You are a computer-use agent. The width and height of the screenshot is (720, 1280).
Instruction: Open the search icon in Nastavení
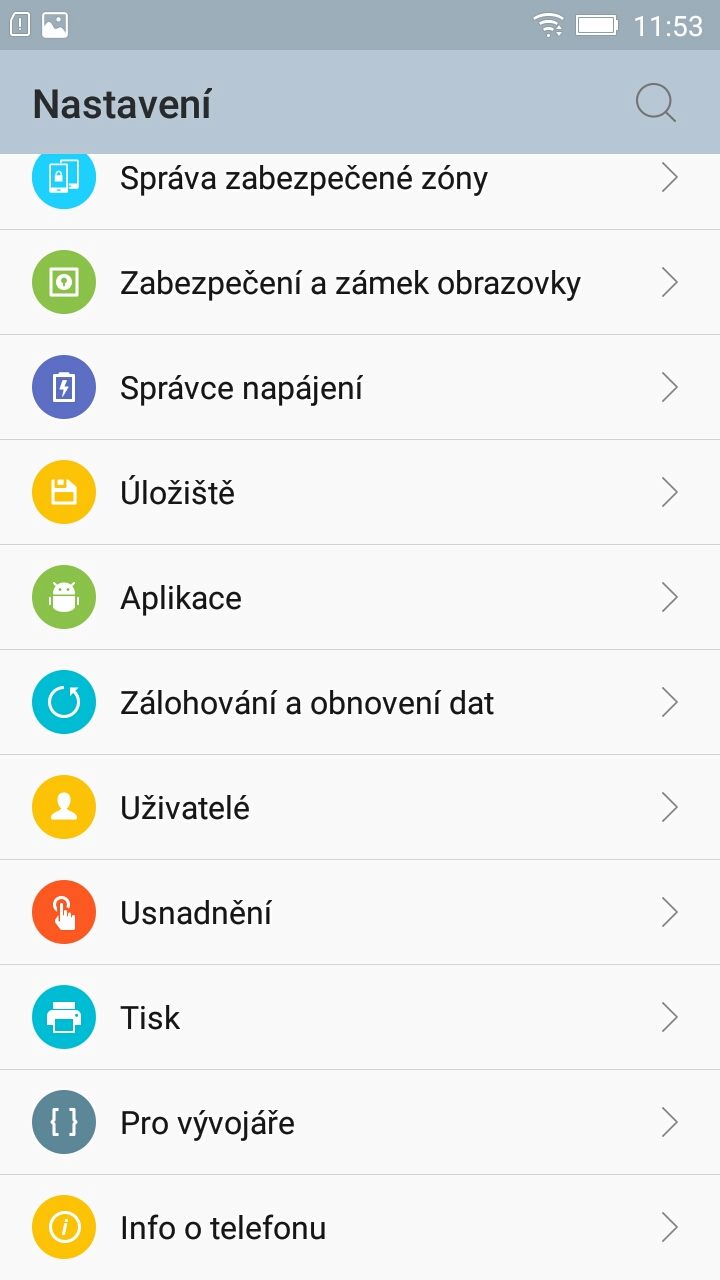click(x=656, y=103)
